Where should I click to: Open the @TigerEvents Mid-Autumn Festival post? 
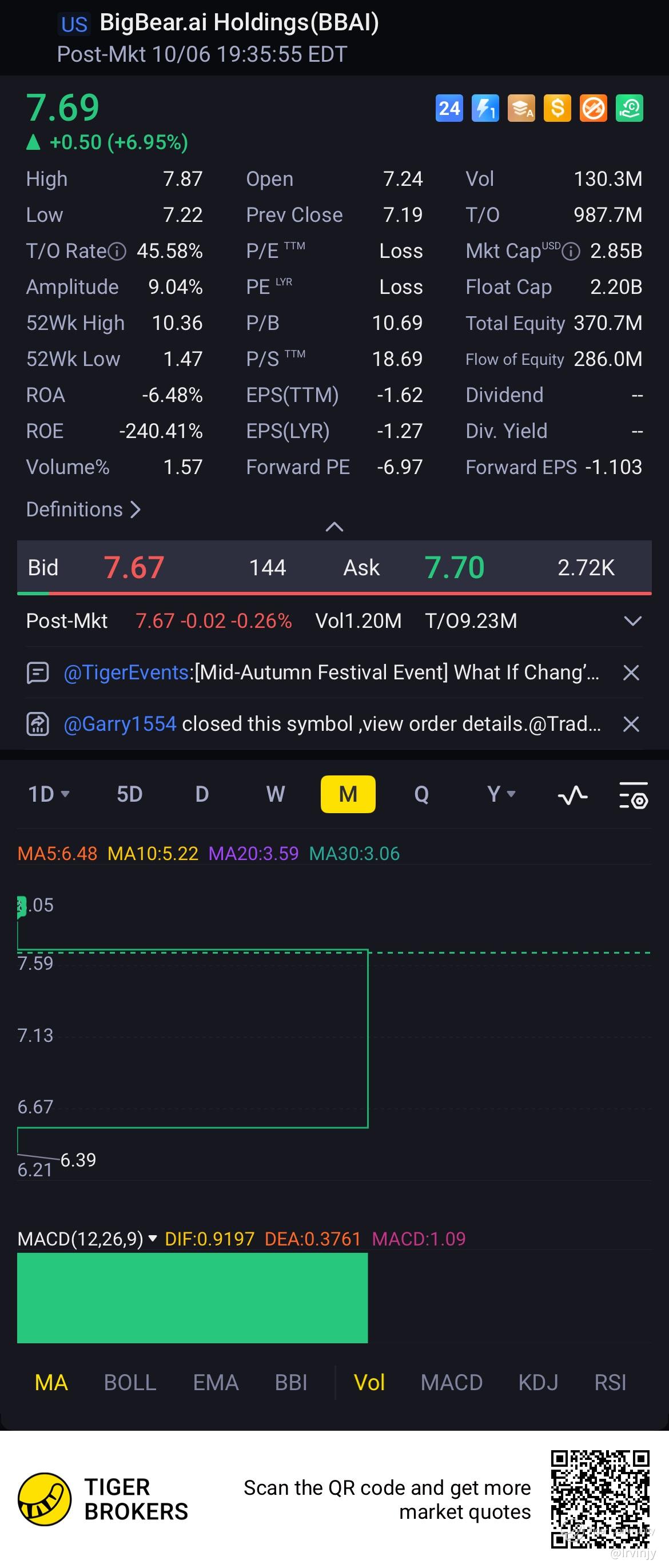[x=332, y=672]
